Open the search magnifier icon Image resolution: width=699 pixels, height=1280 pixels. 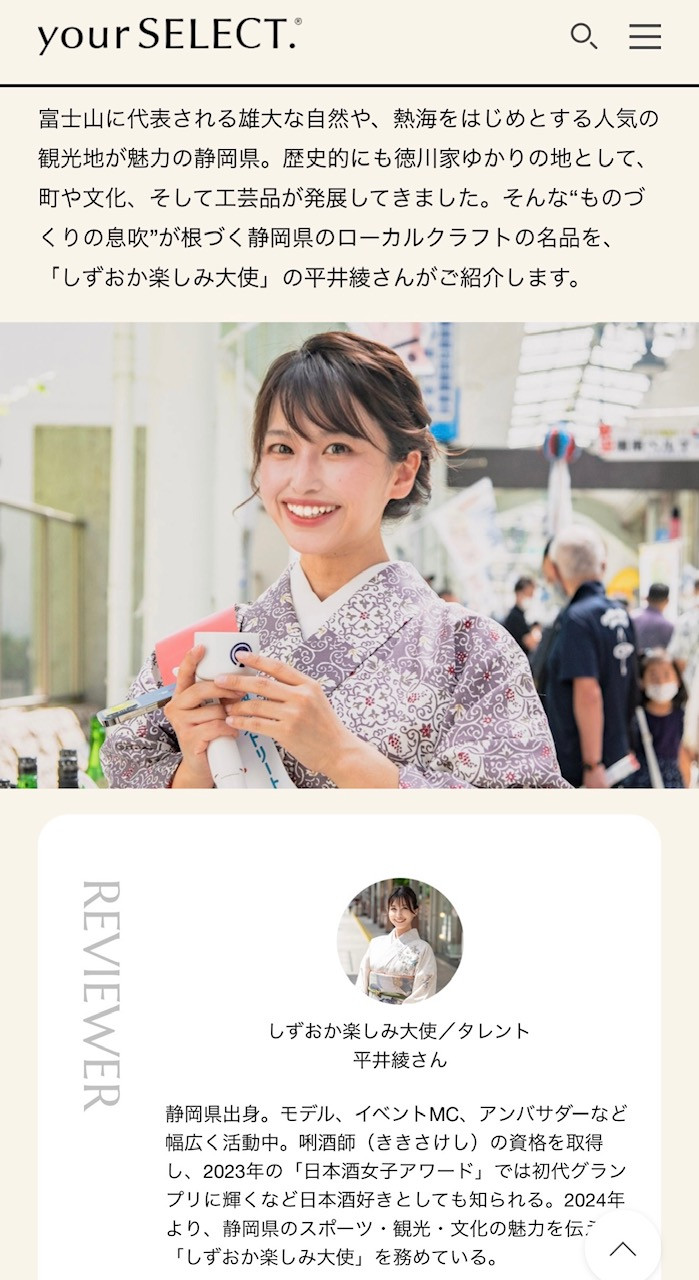[584, 37]
